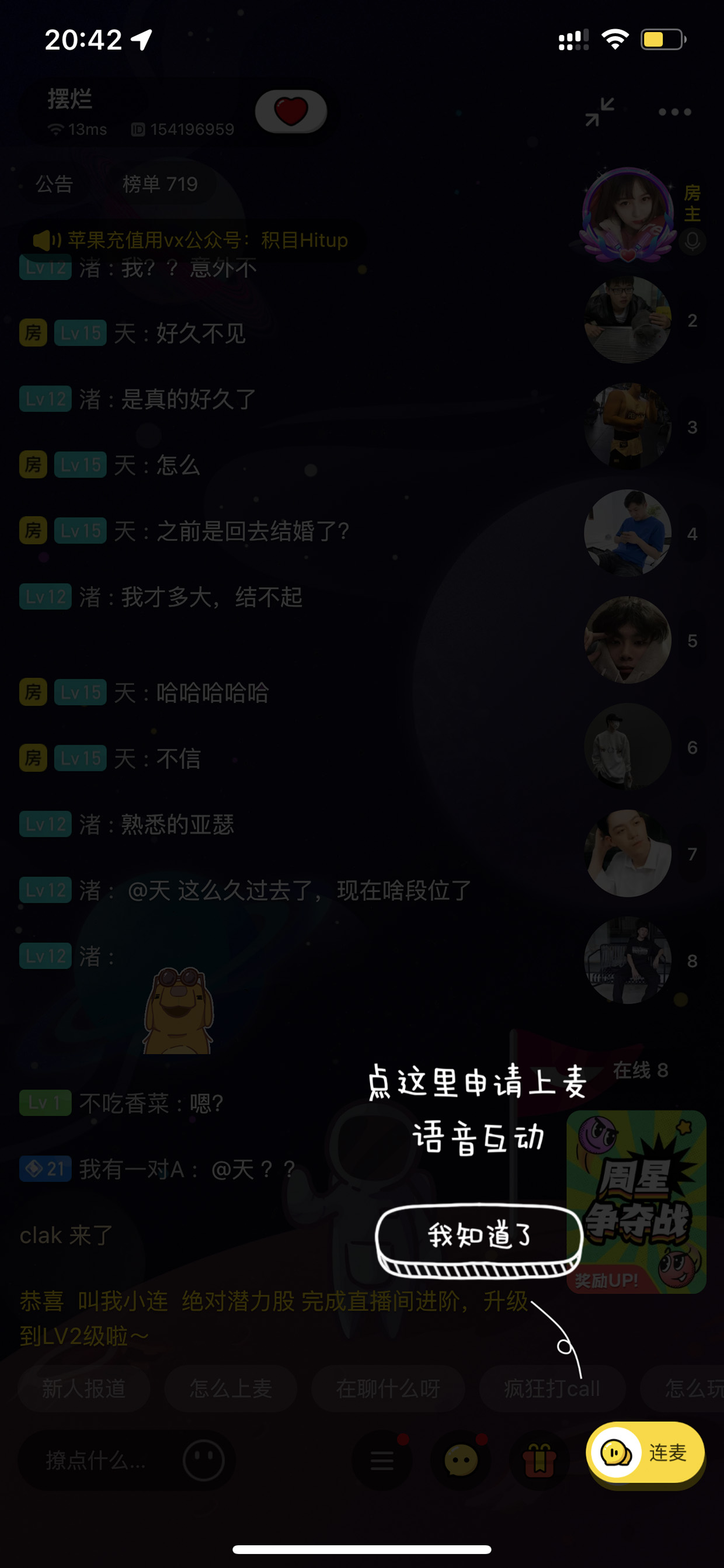The width and height of the screenshot is (724, 1568).
Task: Open the chat bubble messages icon
Action: [461, 1461]
